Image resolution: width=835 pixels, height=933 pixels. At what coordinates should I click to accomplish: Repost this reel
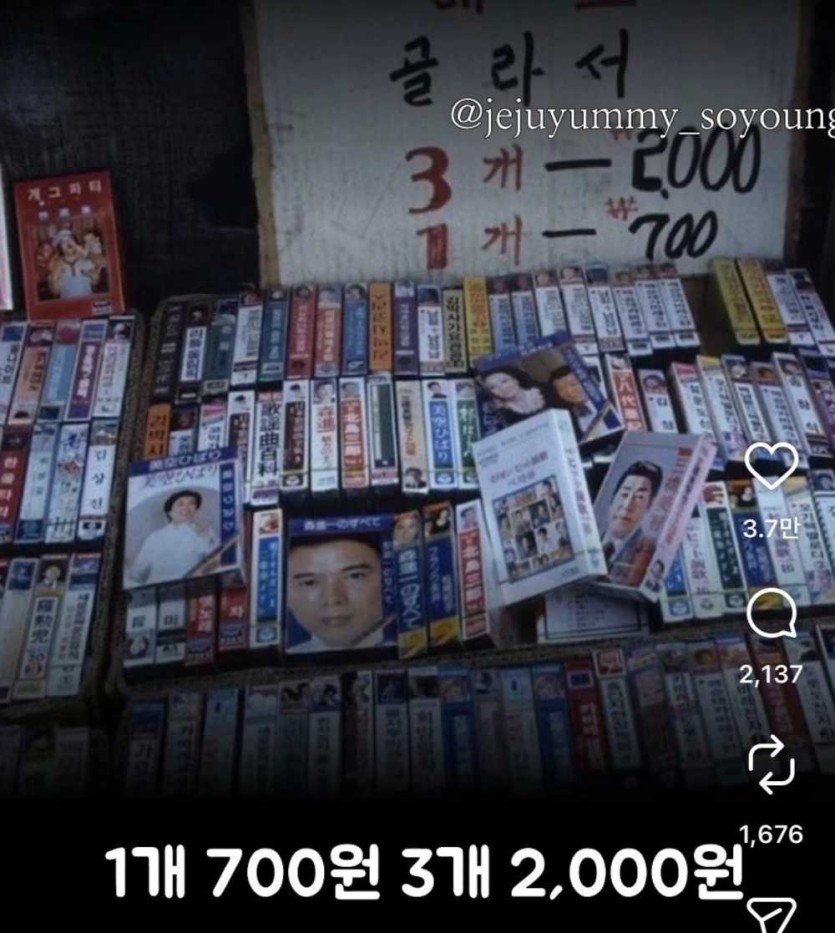(772, 765)
